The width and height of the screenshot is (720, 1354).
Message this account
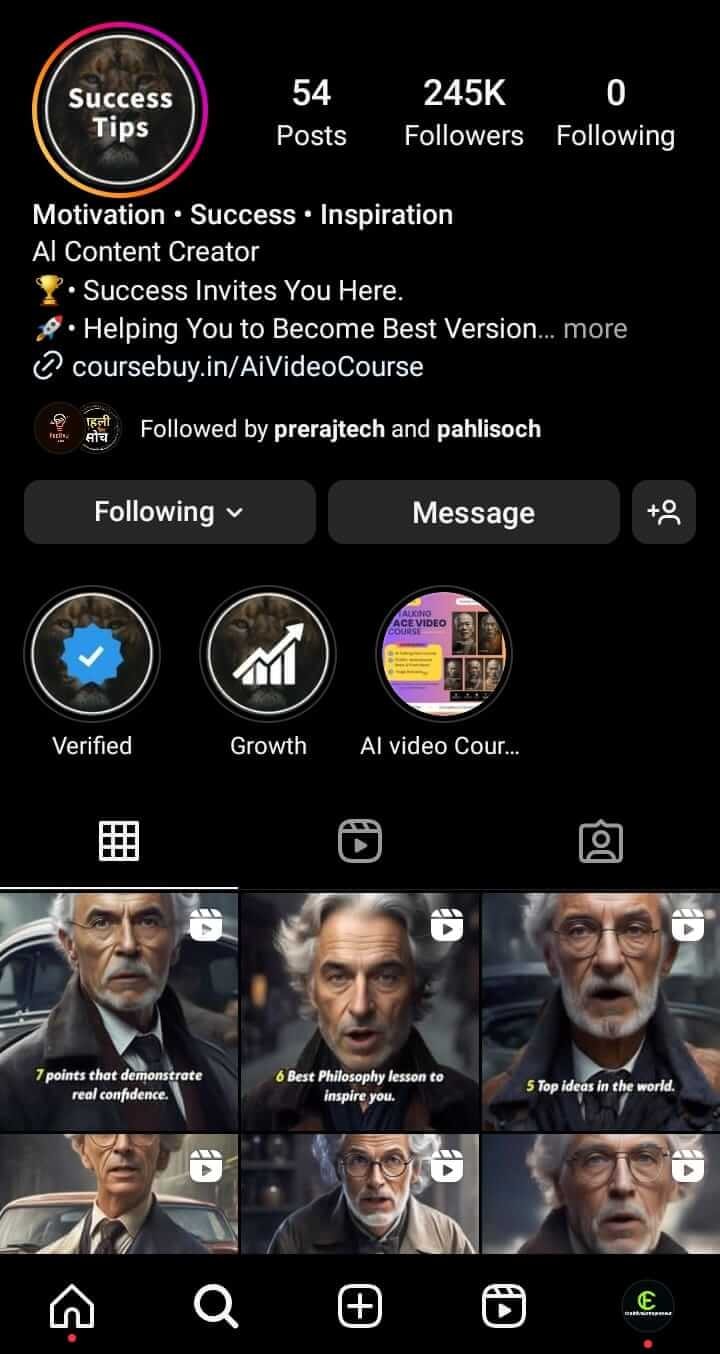pyautogui.click(x=473, y=512)
